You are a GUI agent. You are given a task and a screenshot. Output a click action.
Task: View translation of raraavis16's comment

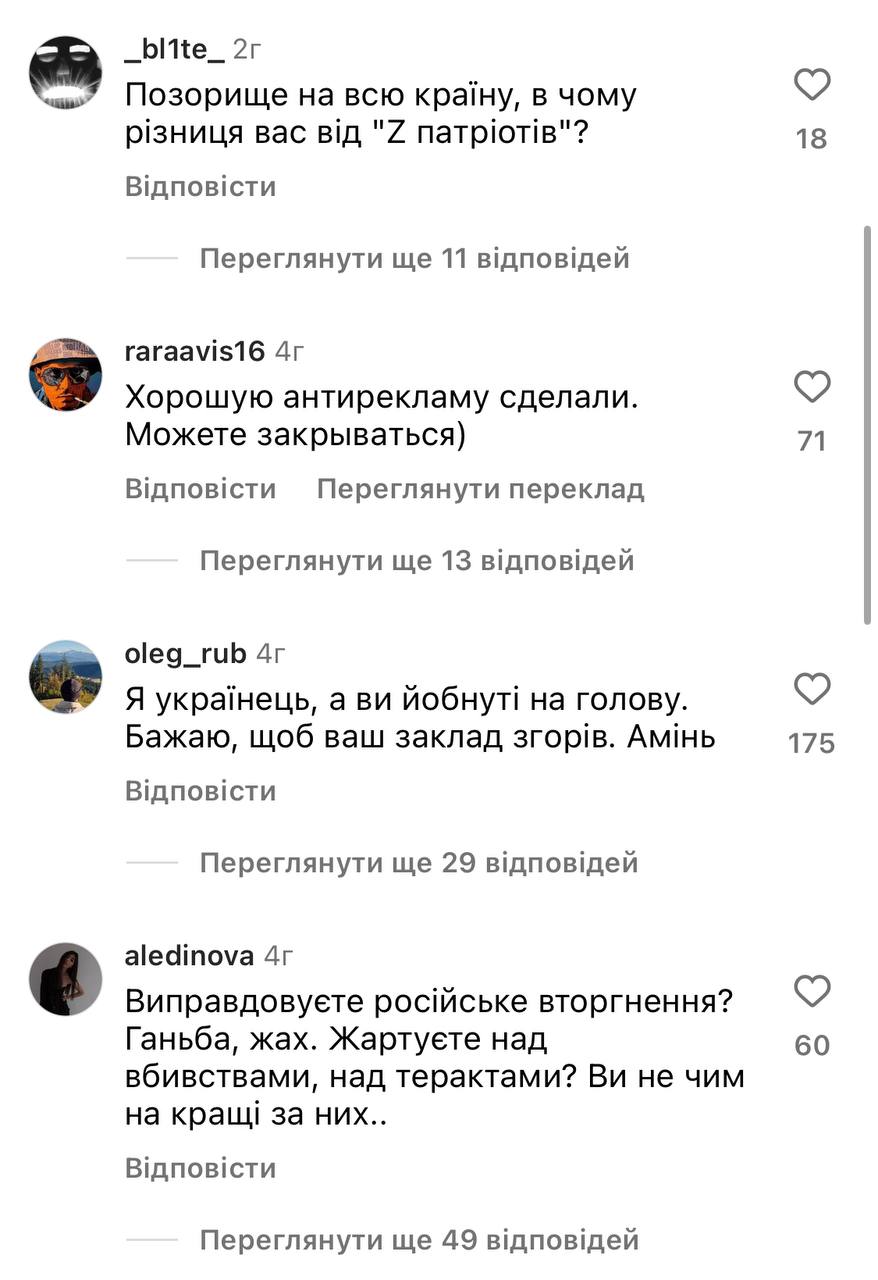click(x=480, y=489)
